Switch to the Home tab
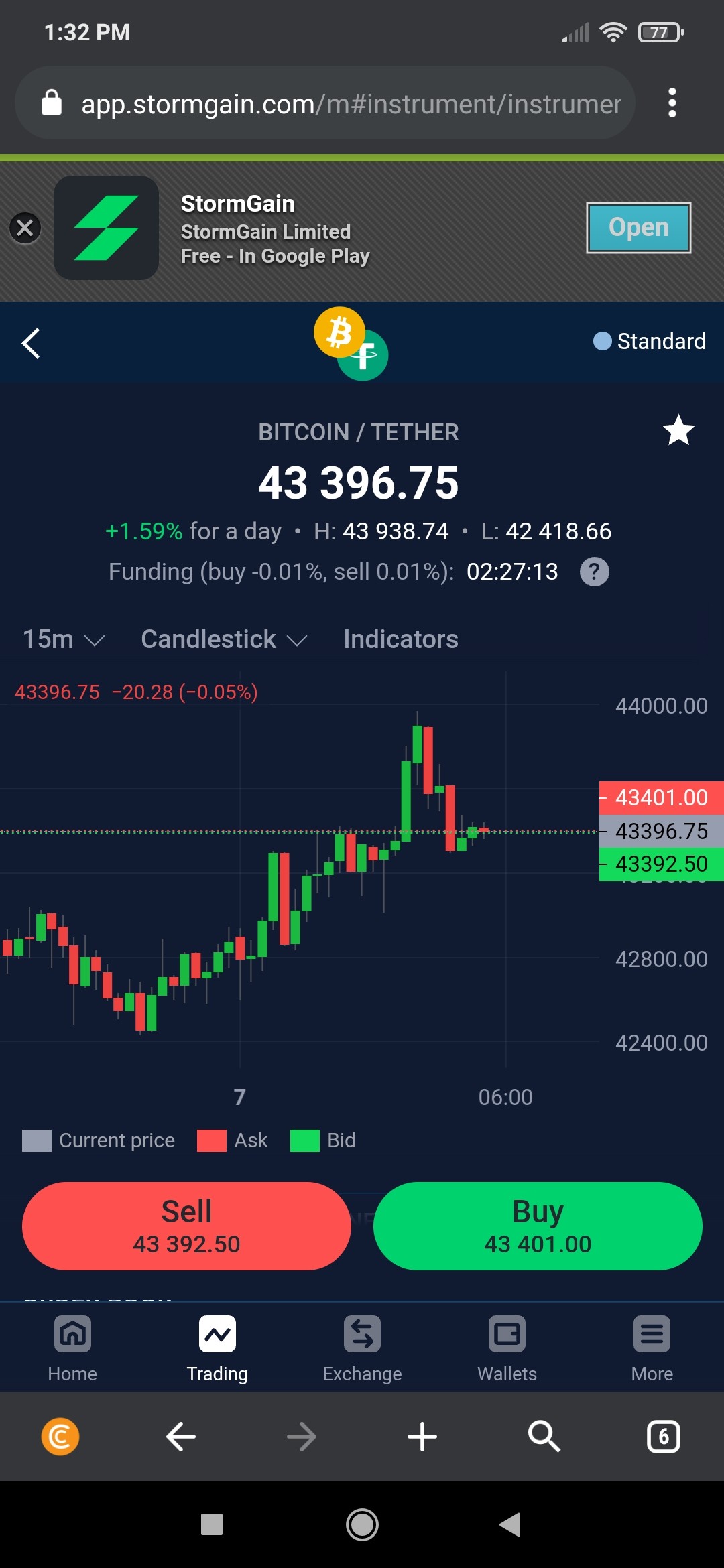This screenshot has width=724, height=1568. 72,1348
